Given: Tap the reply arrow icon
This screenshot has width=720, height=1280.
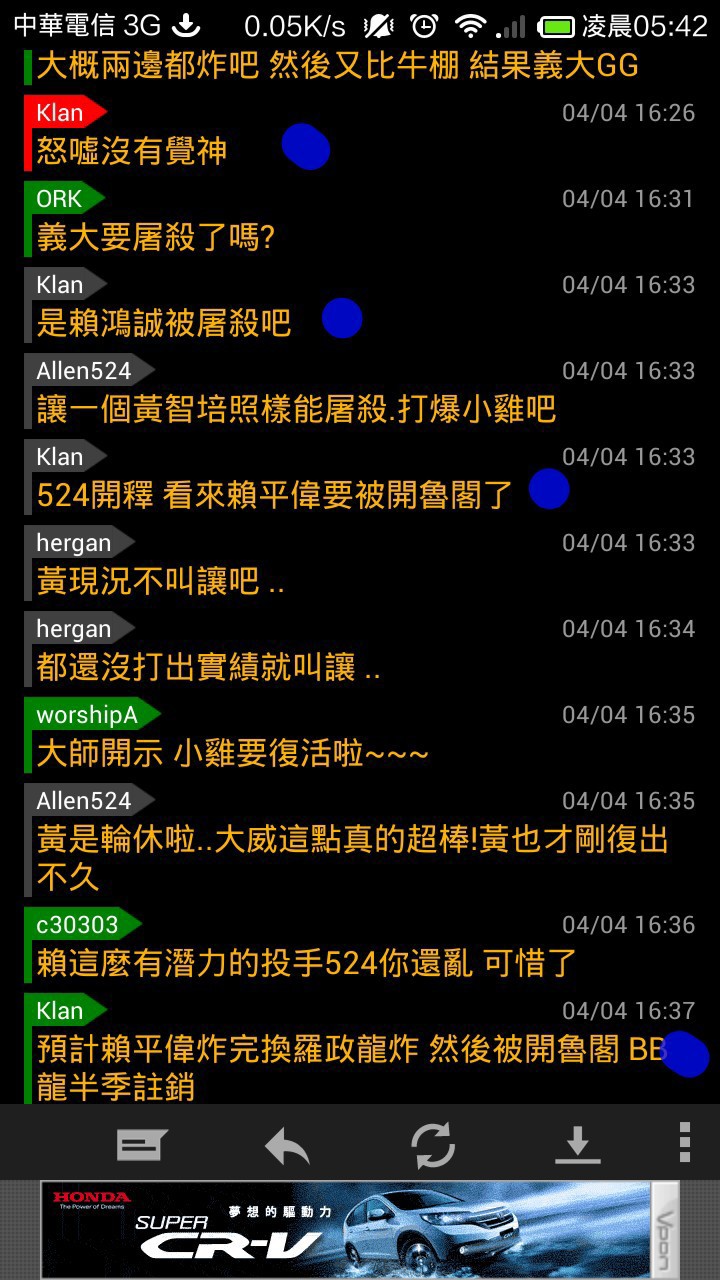Looking at the screenshot, I should coord(287,1144).
